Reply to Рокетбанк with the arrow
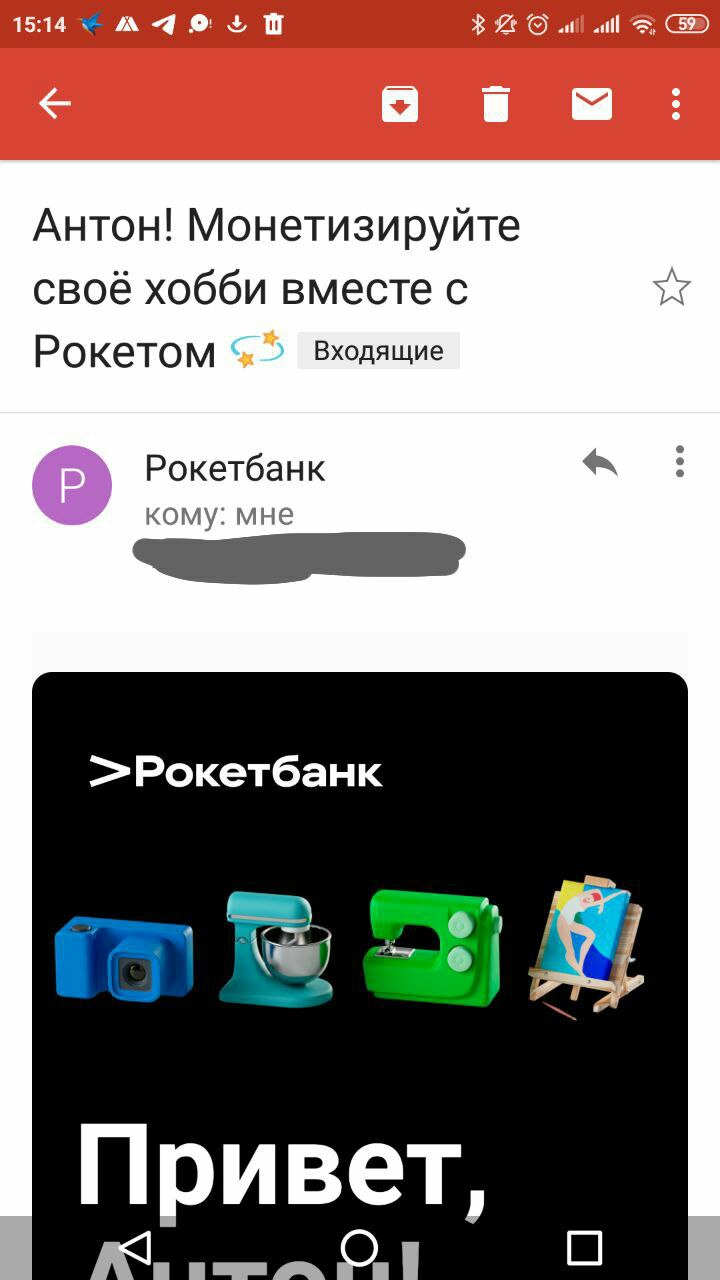 (x=600, y=462)
